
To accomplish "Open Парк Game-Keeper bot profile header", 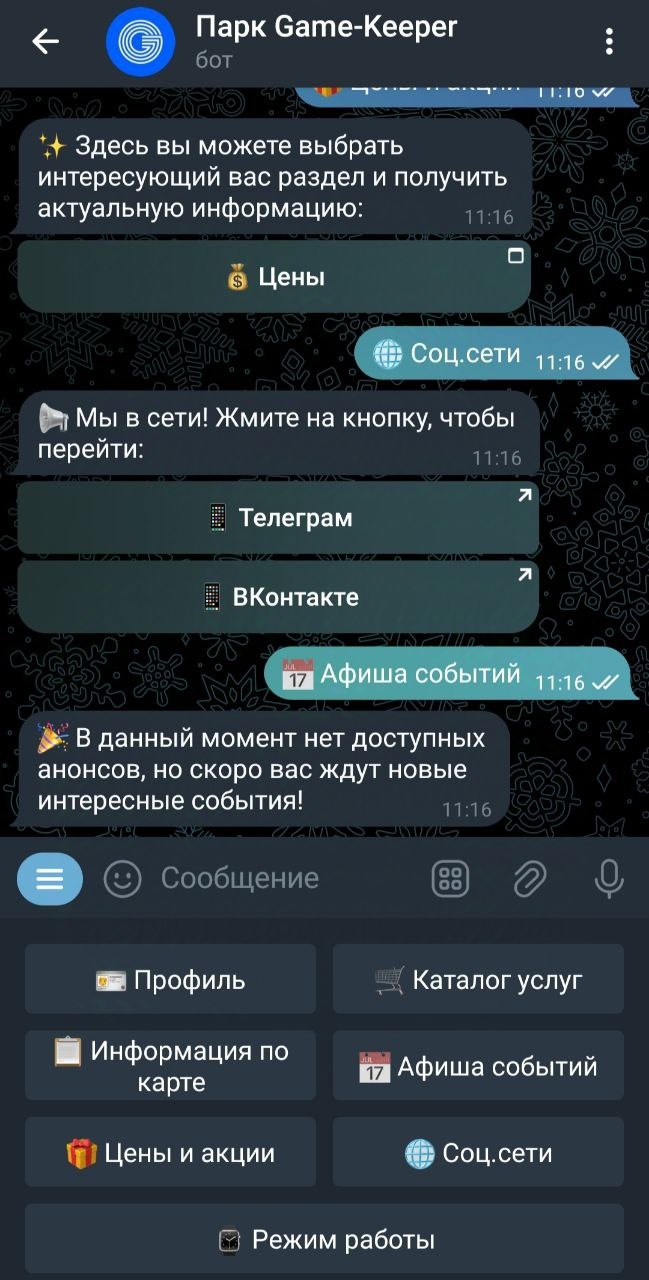I will 325,42.
